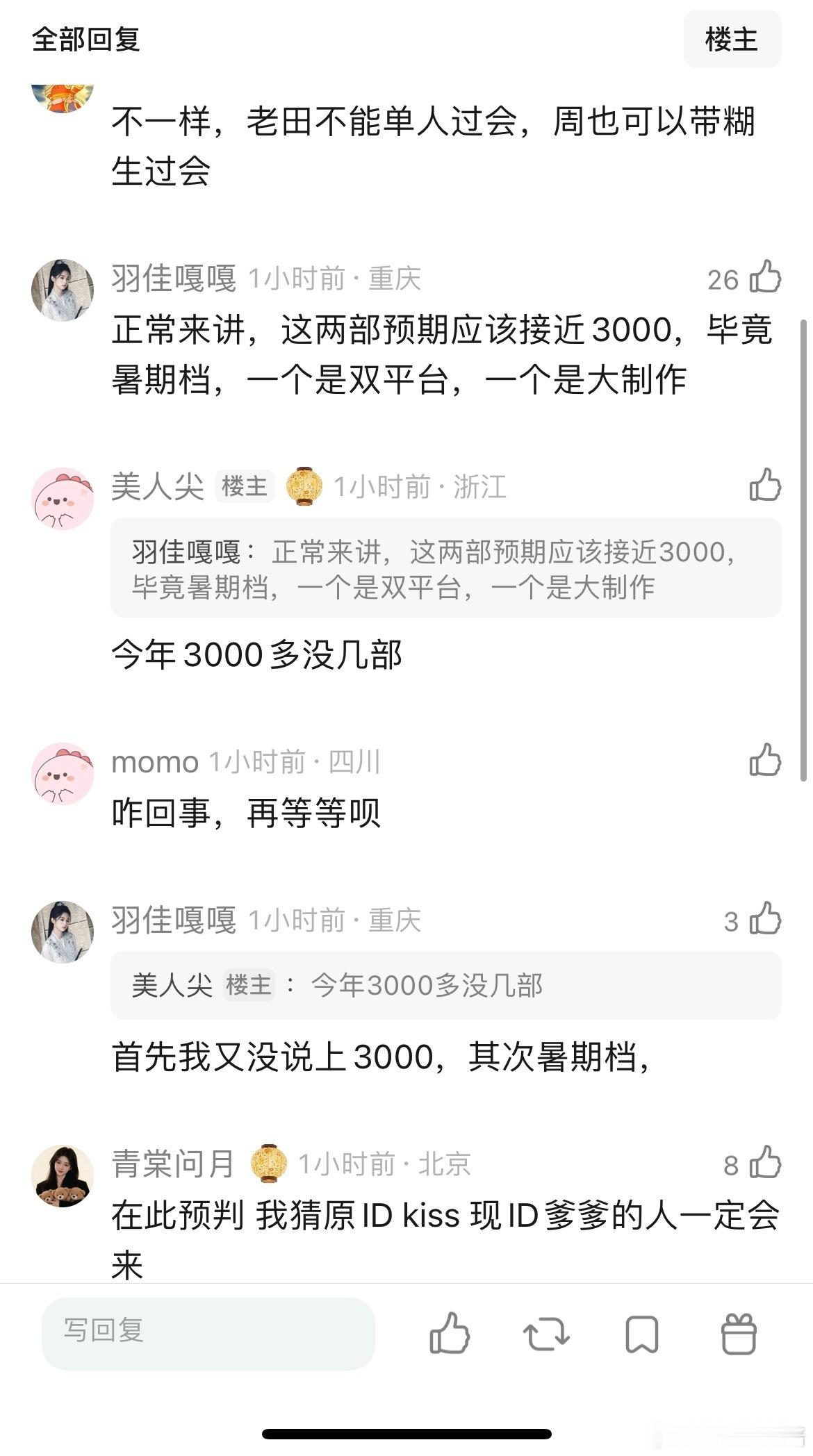Screen dimensions: 813x1456
Task: Open 羽佳嘎嘎's avatar on the 26-like comment
Action: click(x=63, y=290)
